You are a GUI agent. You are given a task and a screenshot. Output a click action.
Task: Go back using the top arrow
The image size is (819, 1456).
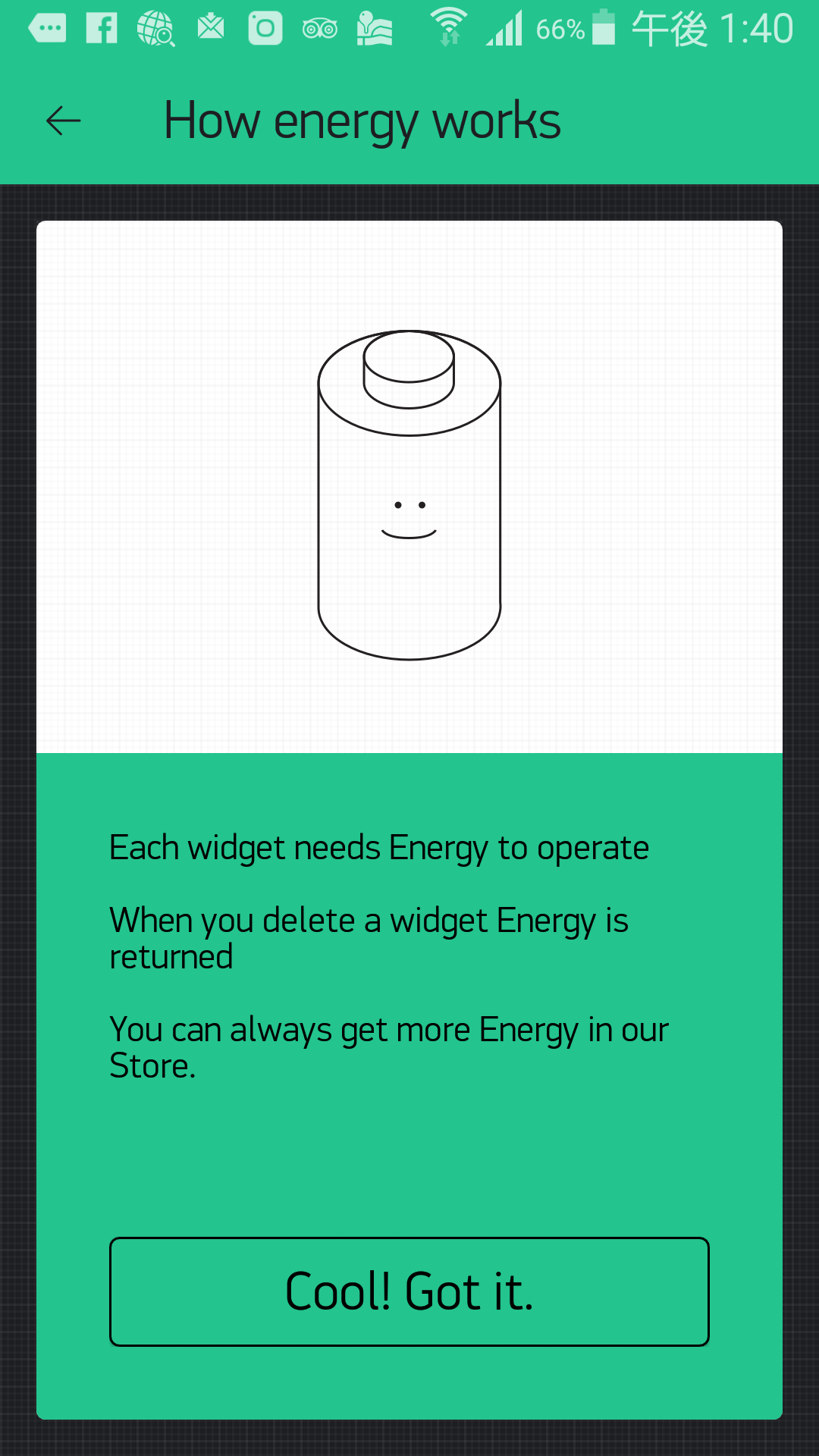pyautogui.click(x=64, y=121)
